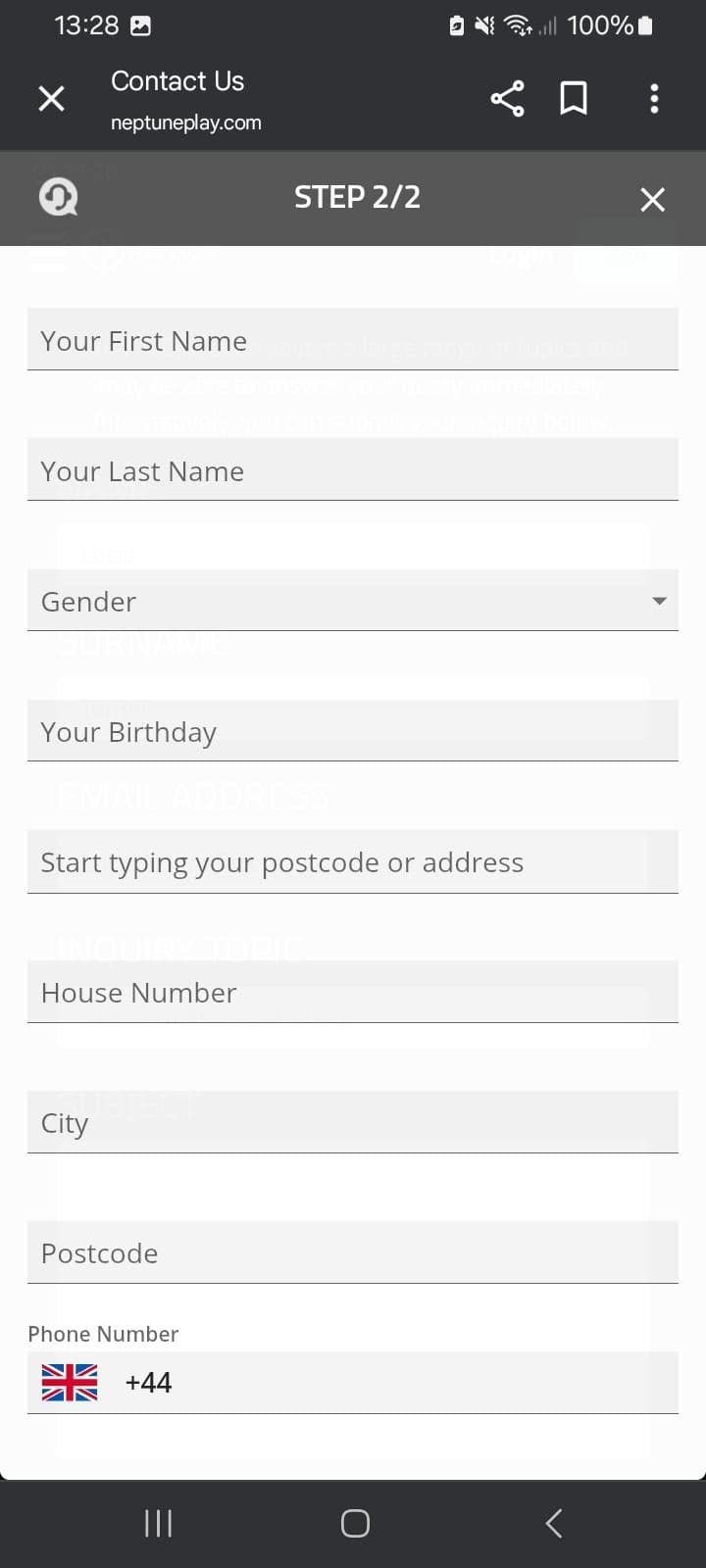Tap the support chat icon on the modal

point(58,196)
